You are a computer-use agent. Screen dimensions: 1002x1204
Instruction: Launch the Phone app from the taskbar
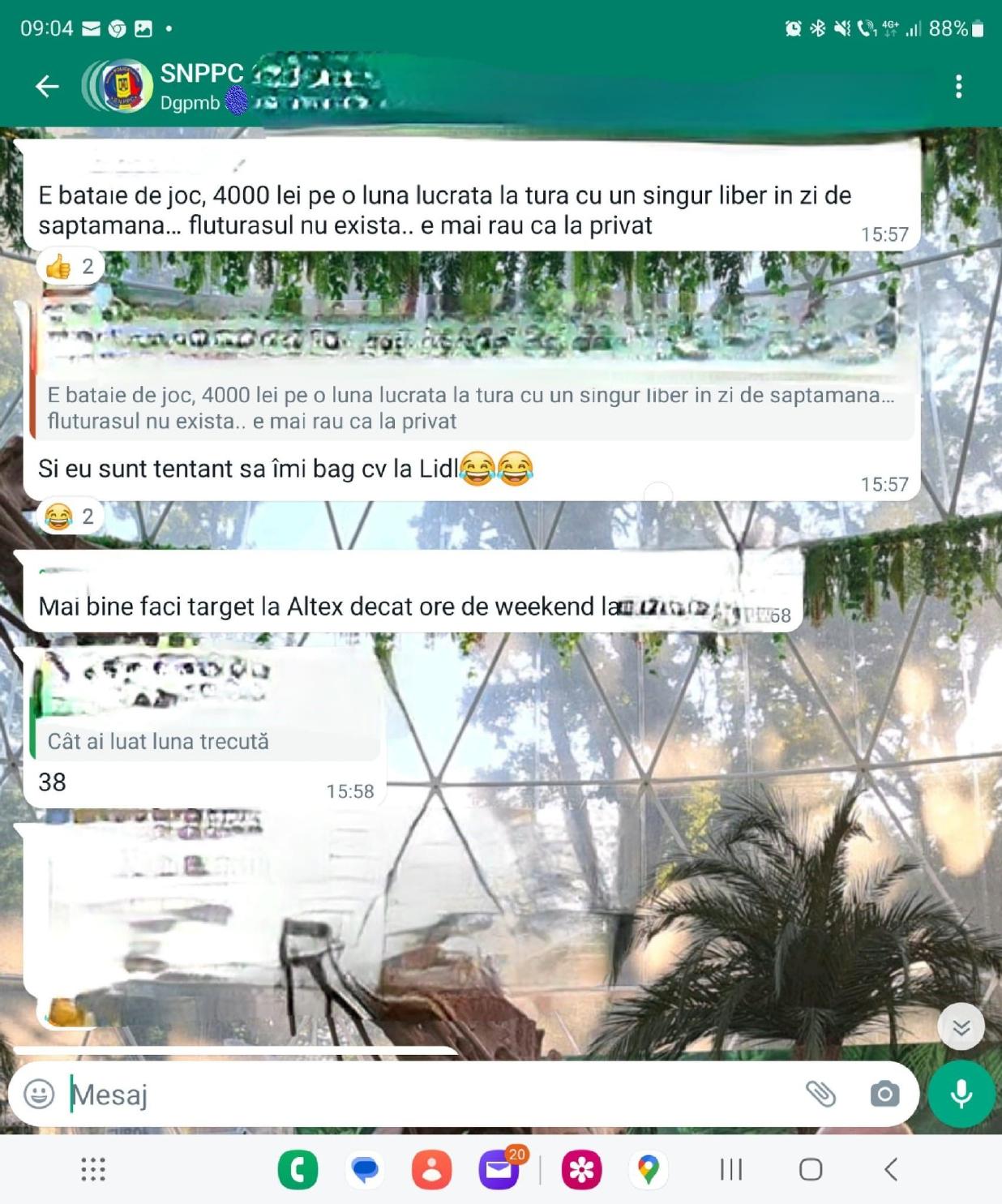pos(298,1170)
